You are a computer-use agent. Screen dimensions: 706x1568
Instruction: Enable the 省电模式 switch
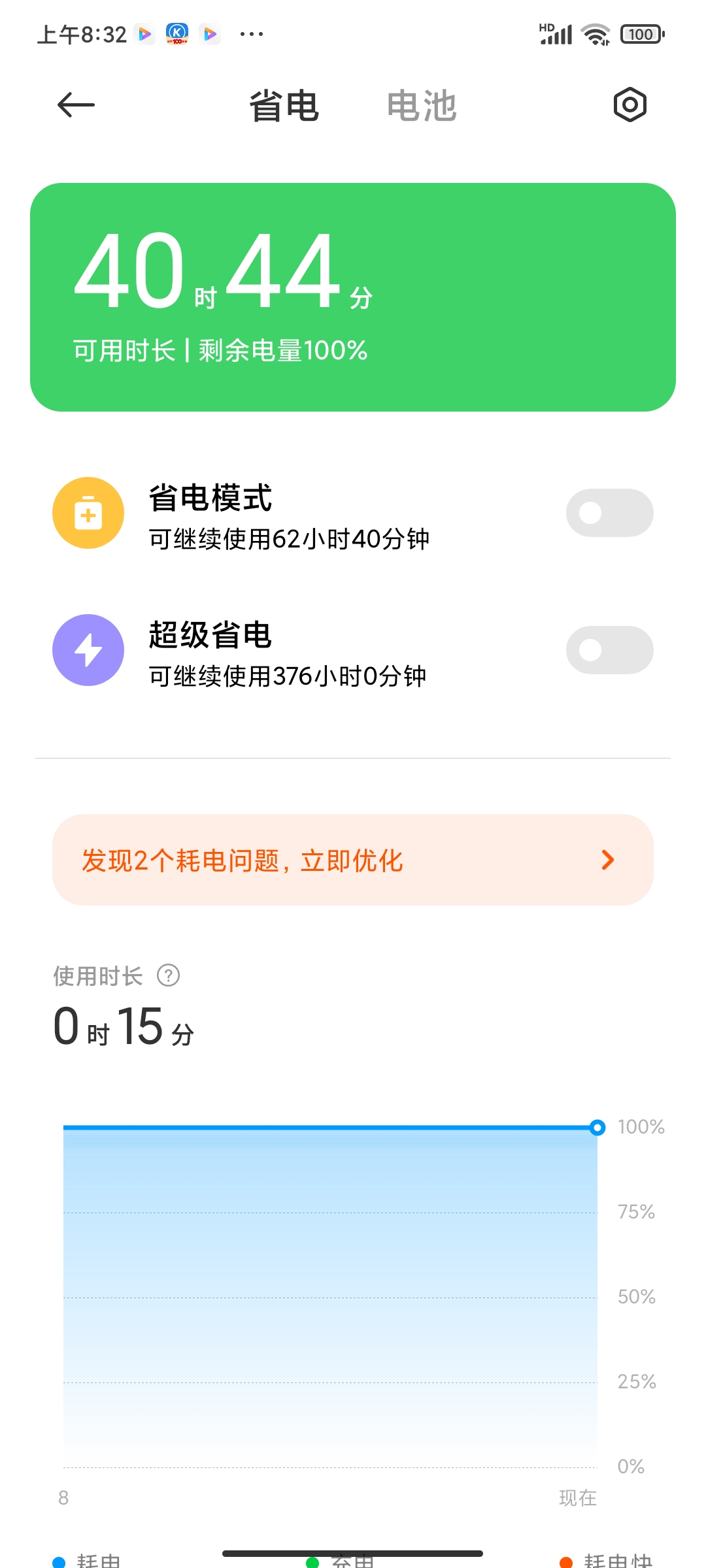pyautogui.click(x=609, y=513)
